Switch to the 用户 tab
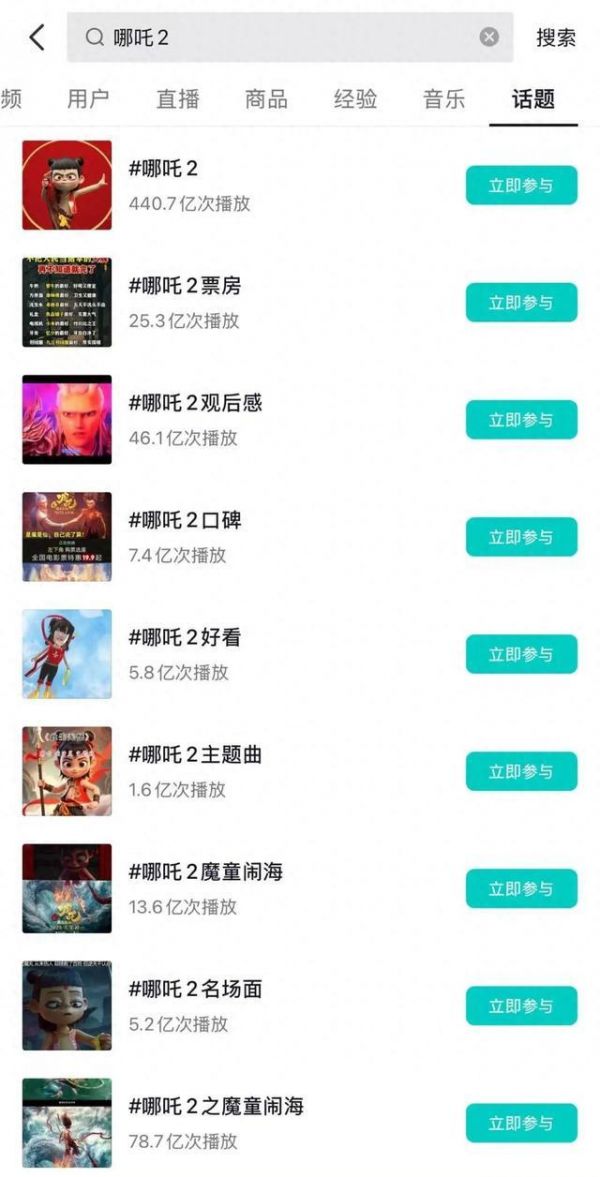This screenshot has height=1177, width=600. coord(88,99)
